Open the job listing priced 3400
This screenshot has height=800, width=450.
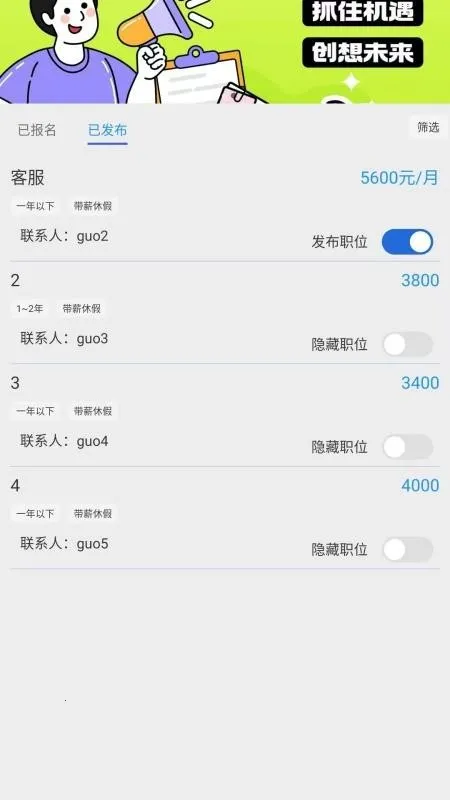(x=224, y=415)
